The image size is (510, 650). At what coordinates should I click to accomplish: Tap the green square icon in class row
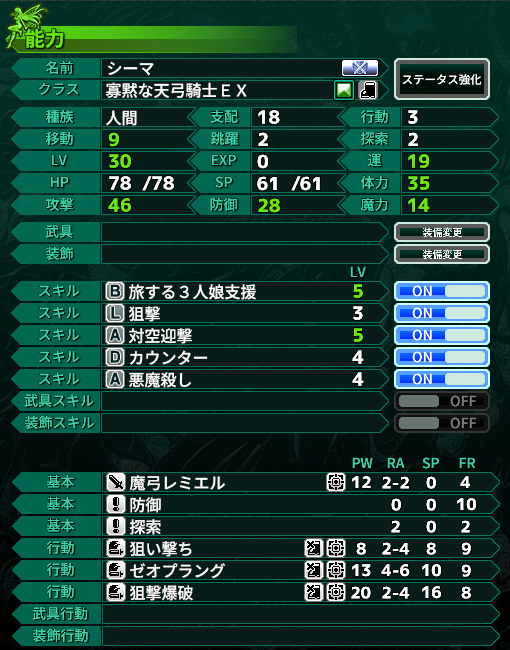point(344,90)
